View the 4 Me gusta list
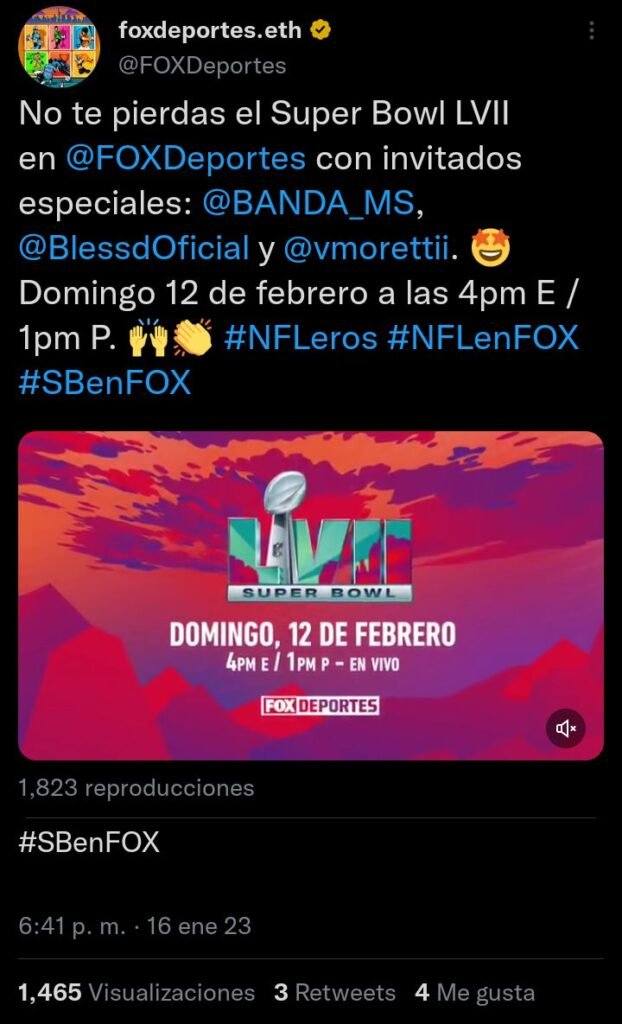The image size is (622, 1024). click(475, 993)
